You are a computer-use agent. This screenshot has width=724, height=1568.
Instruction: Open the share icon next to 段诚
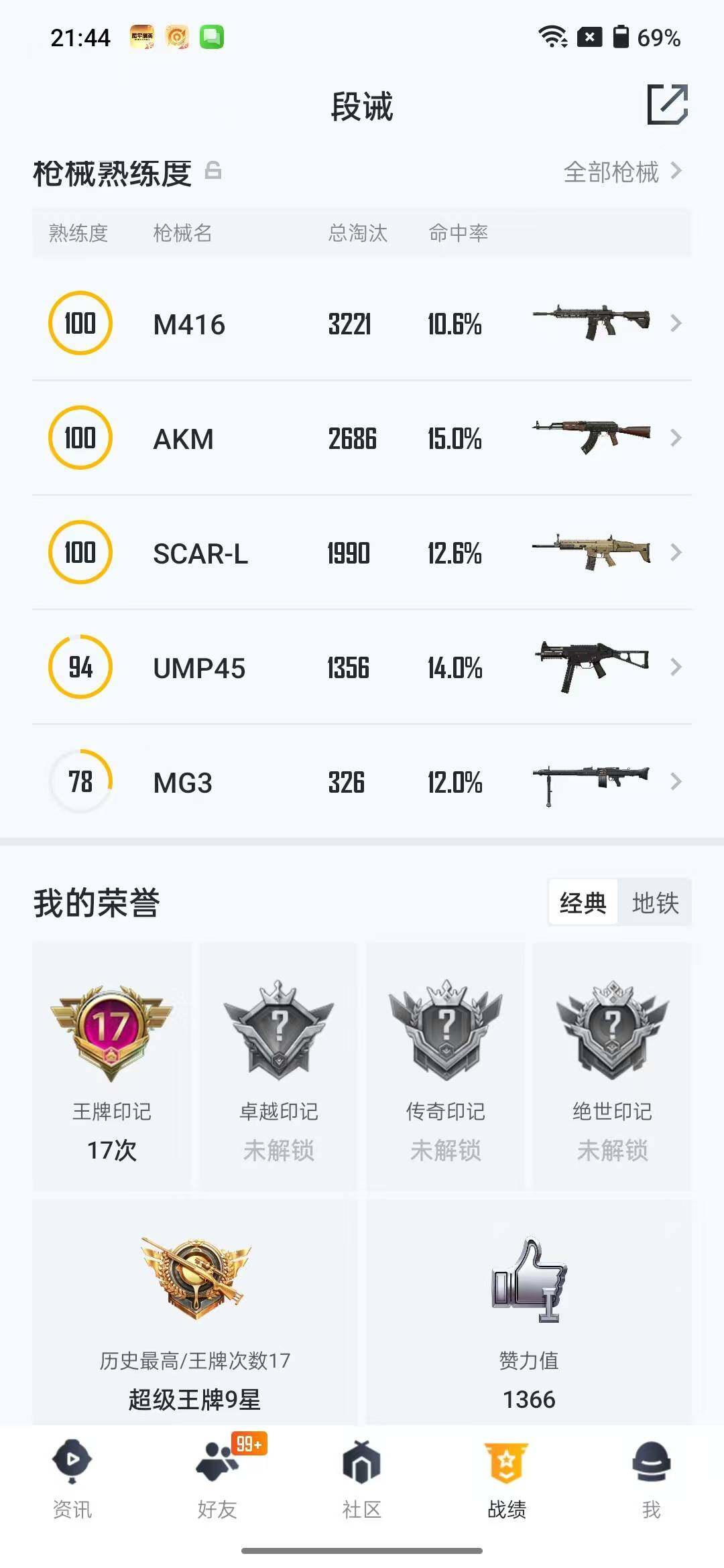point(668,104)
